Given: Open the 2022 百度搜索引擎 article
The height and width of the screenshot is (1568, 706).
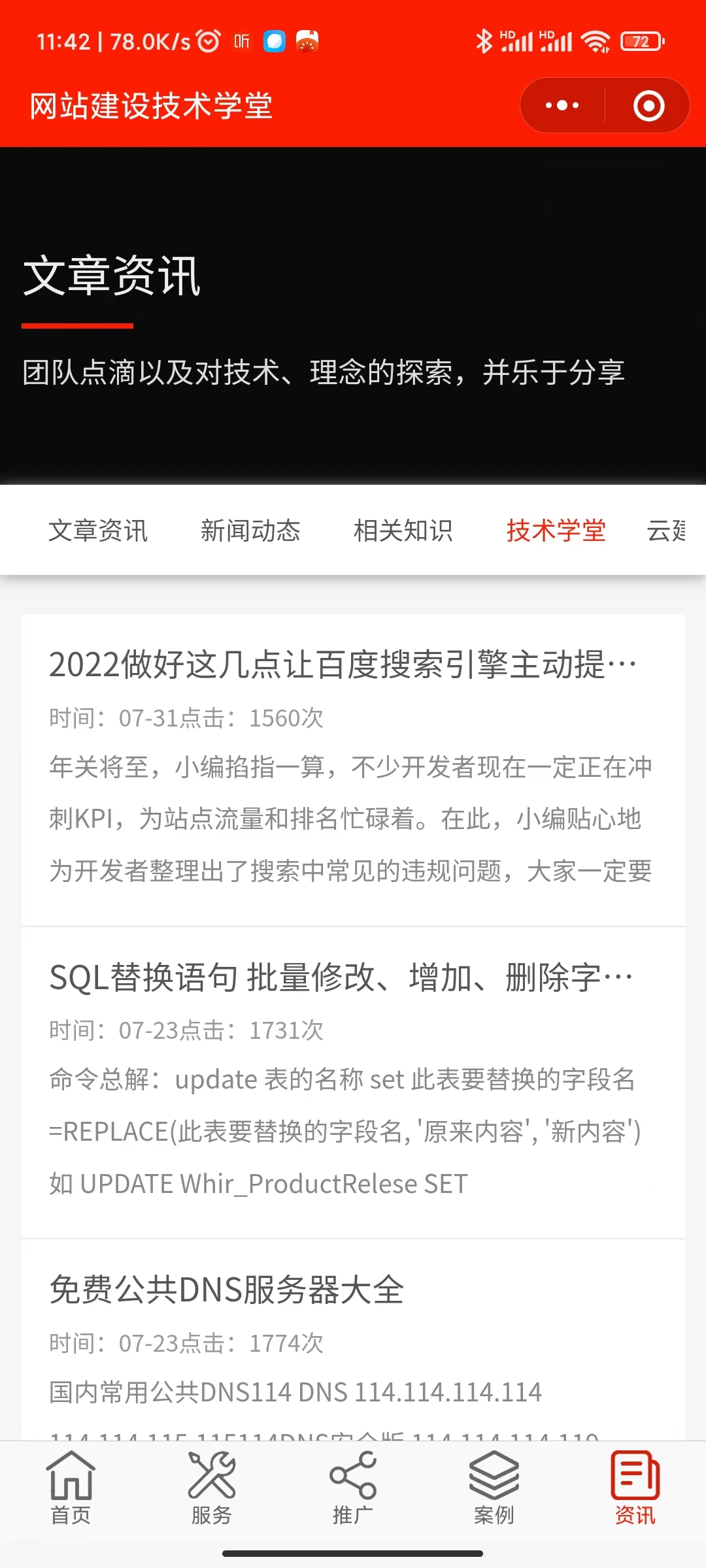Looking at the screenshot, I should pos(343,665).
